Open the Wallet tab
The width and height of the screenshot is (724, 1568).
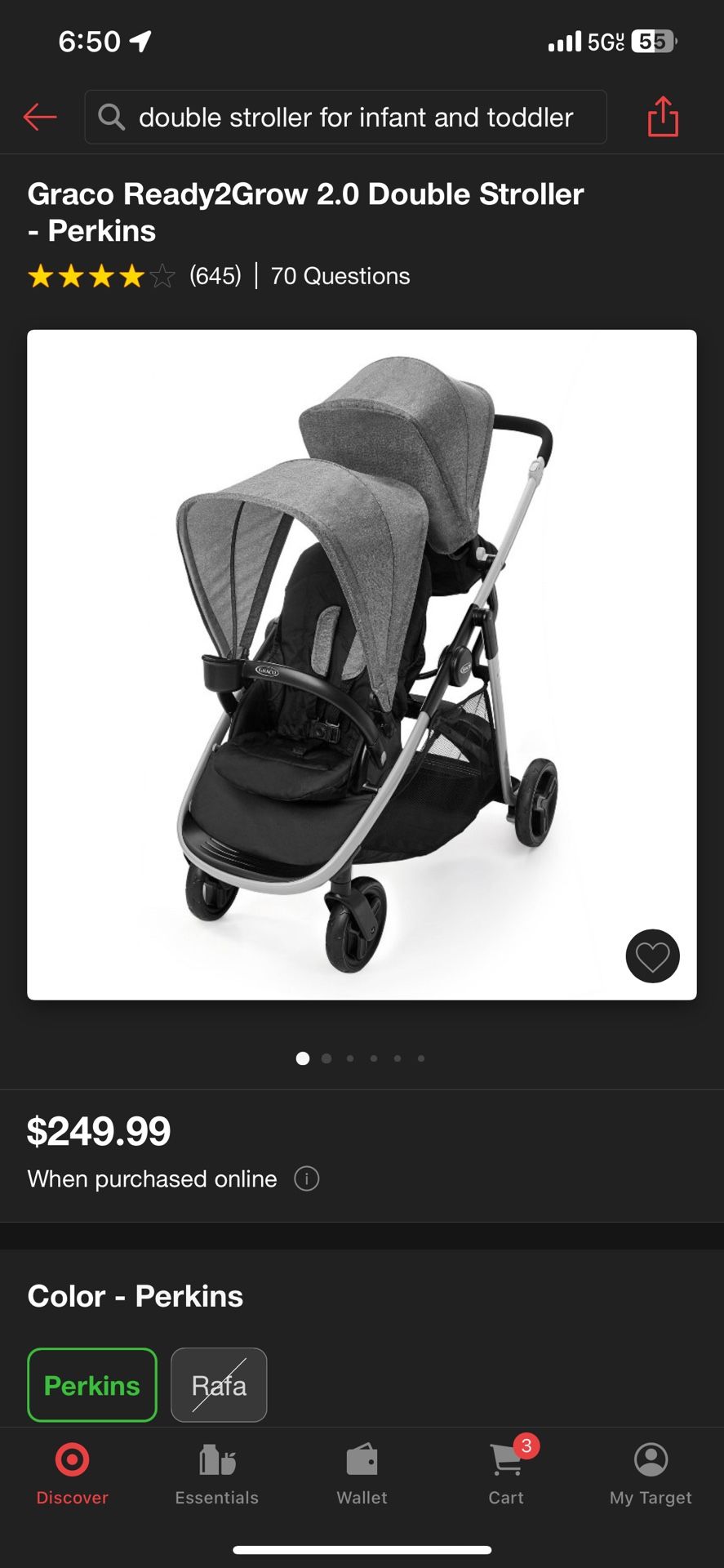pos(362,1474)
